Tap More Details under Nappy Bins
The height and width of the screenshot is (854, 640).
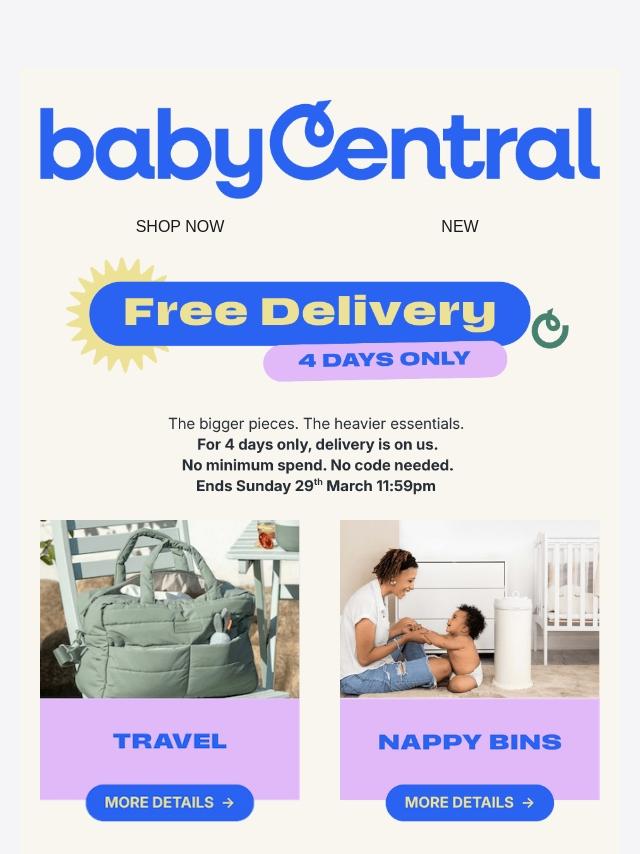[470, 802]
